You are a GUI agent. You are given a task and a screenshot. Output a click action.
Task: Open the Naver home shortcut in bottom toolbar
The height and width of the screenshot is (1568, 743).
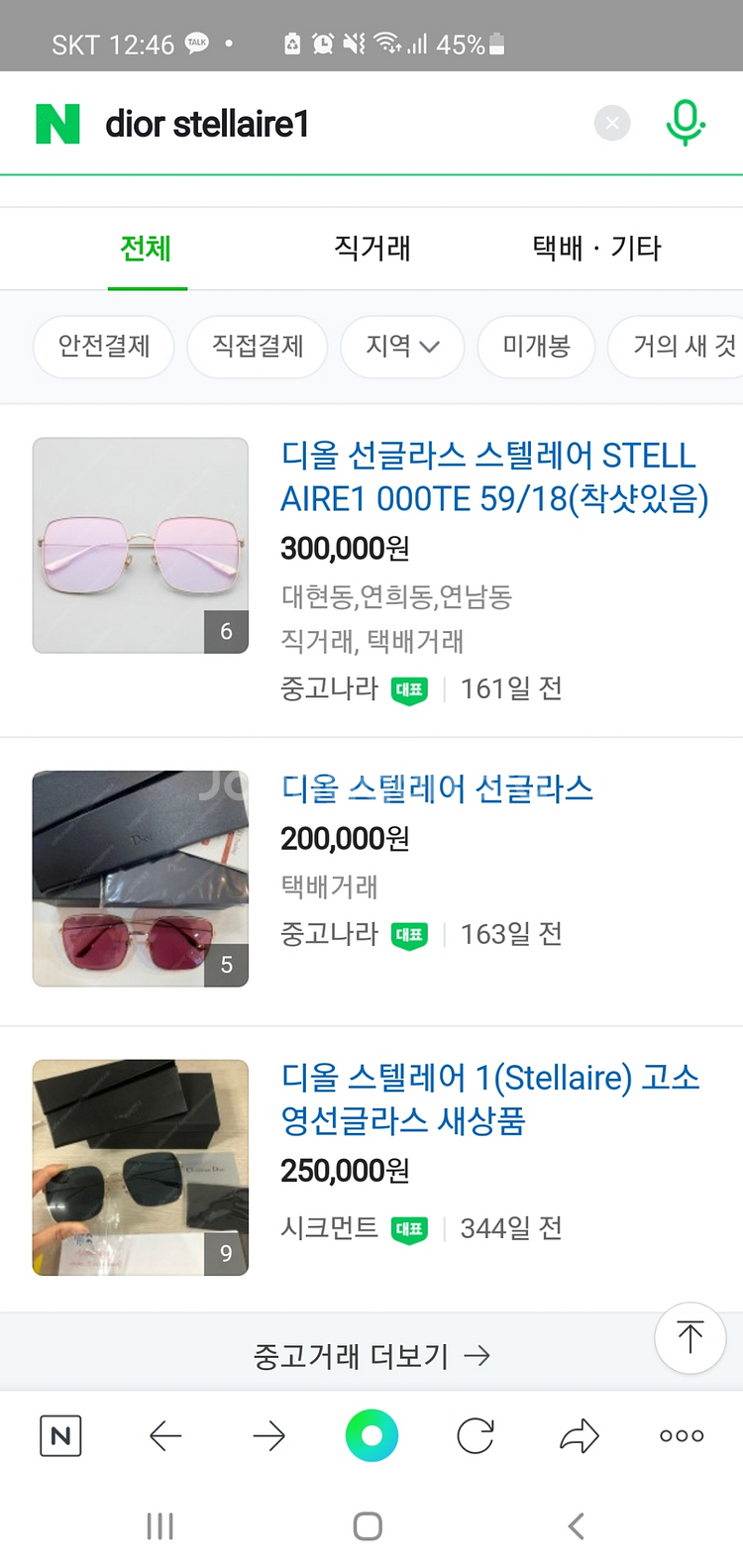click(x=59, y=1435)
